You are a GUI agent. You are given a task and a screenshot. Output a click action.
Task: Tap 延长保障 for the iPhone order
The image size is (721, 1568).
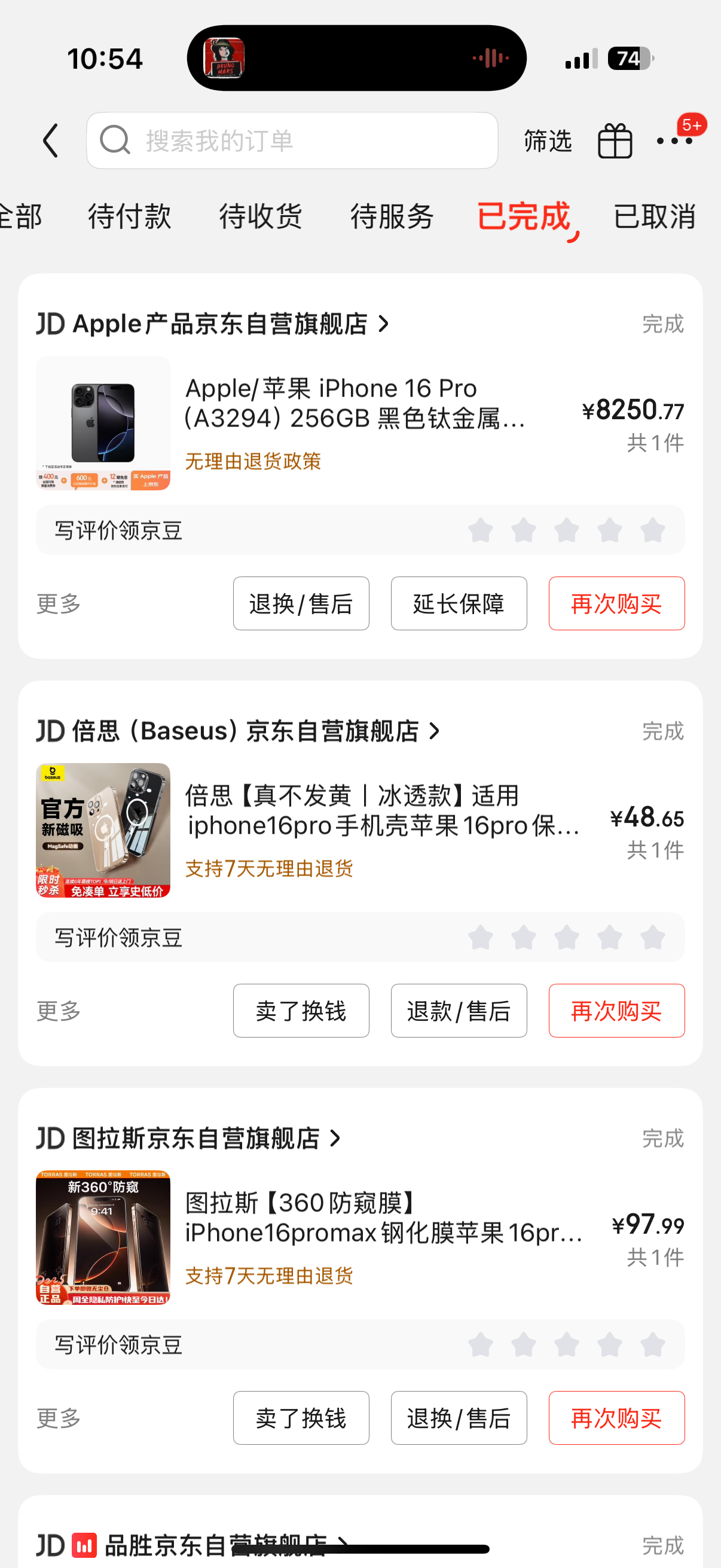459,603
